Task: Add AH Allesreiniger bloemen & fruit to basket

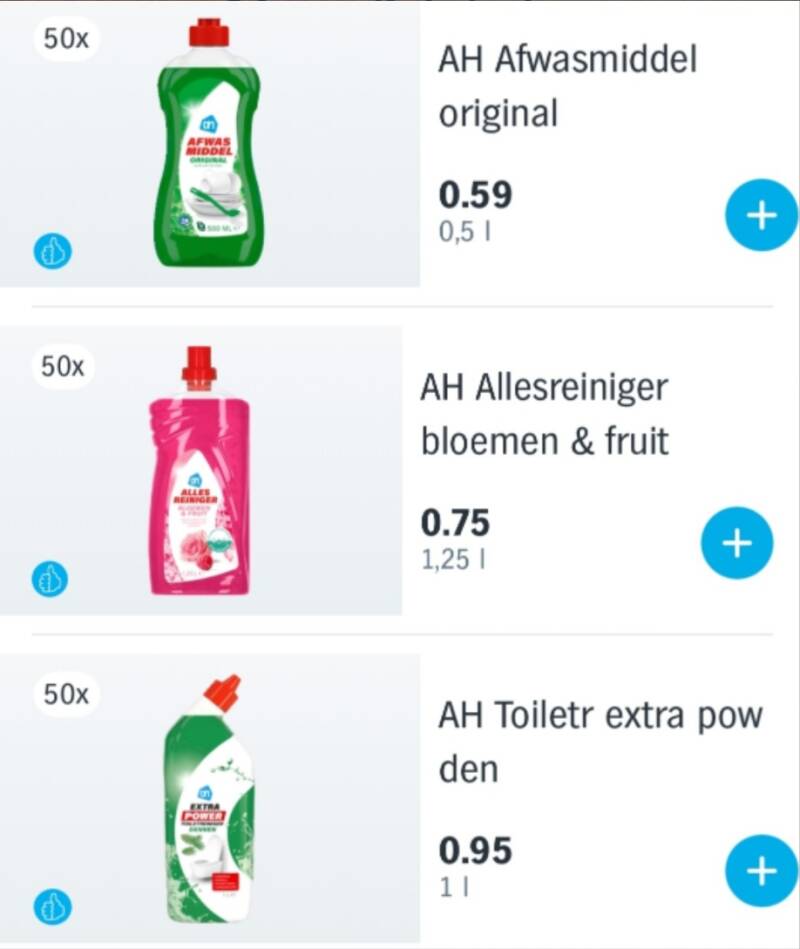Action: (737, 542)
